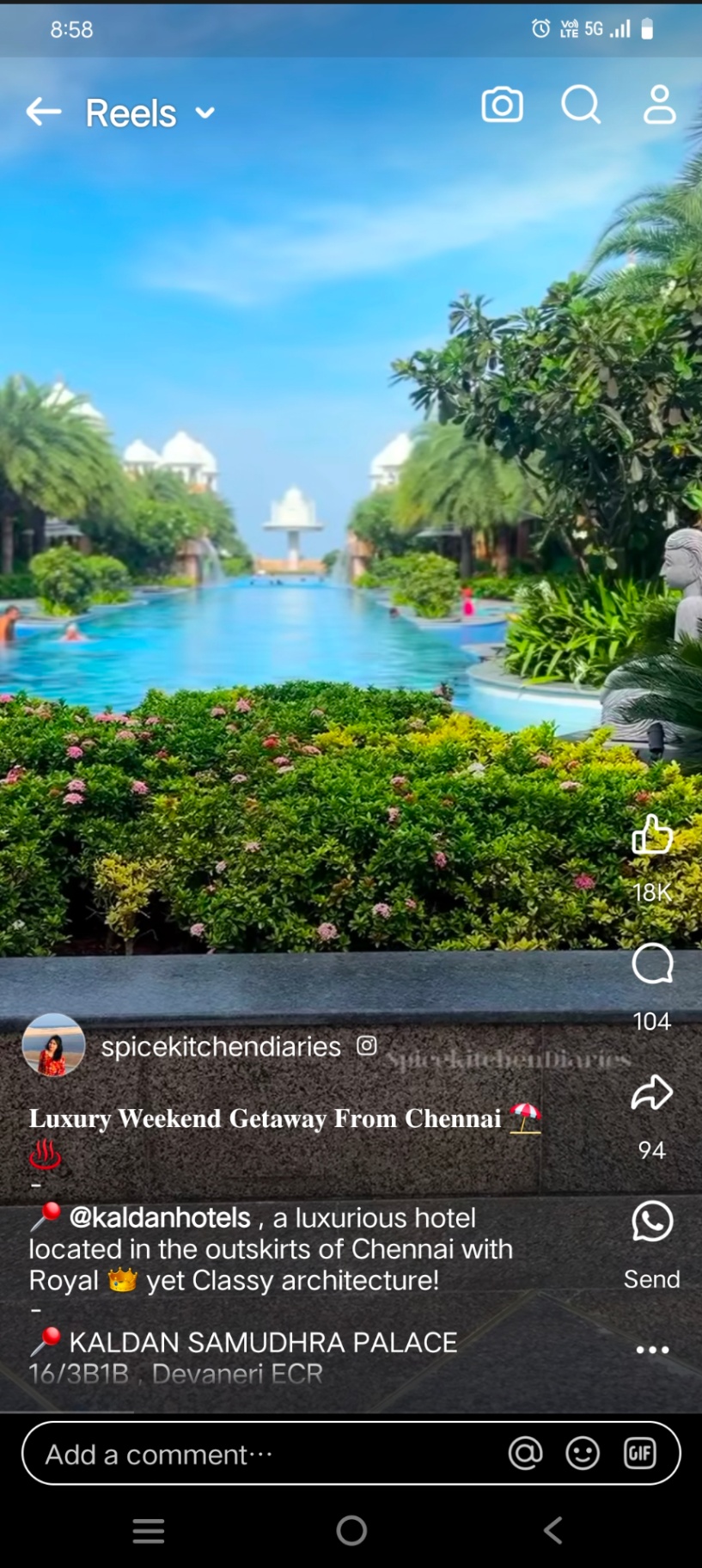
Task: Send this reel via WhatsApp
Action: click(652, 1222)
